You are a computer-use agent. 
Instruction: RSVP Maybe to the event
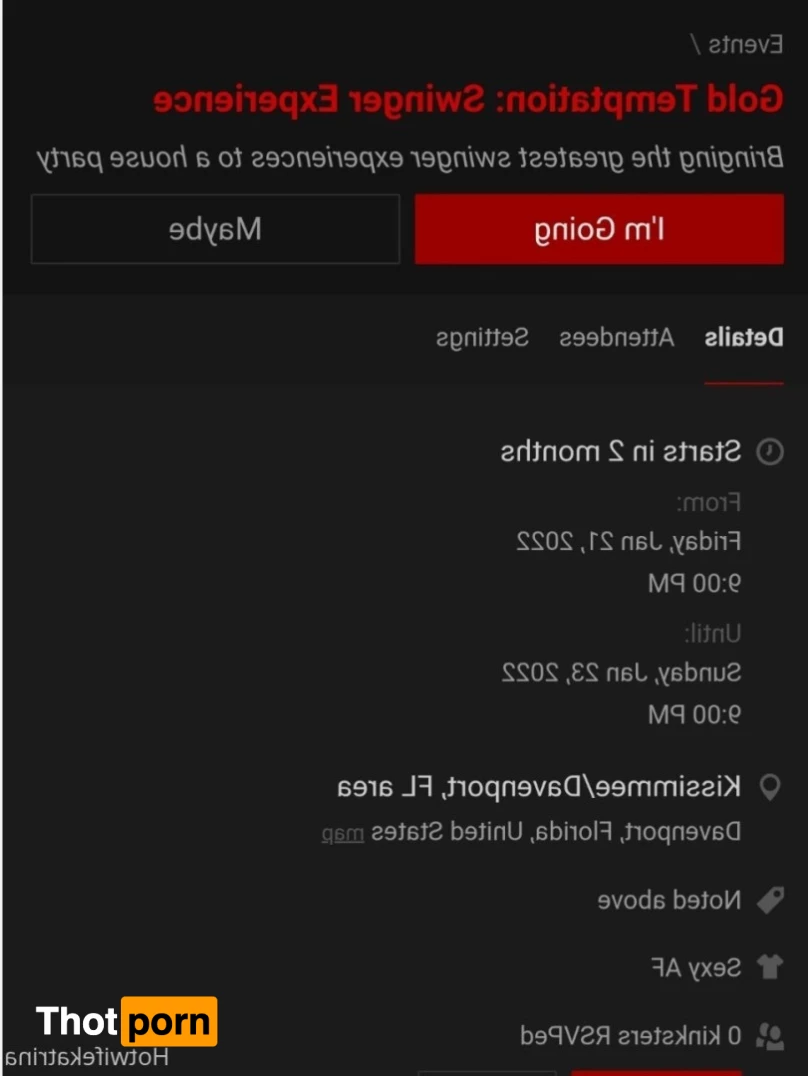[x=215, y=229]
